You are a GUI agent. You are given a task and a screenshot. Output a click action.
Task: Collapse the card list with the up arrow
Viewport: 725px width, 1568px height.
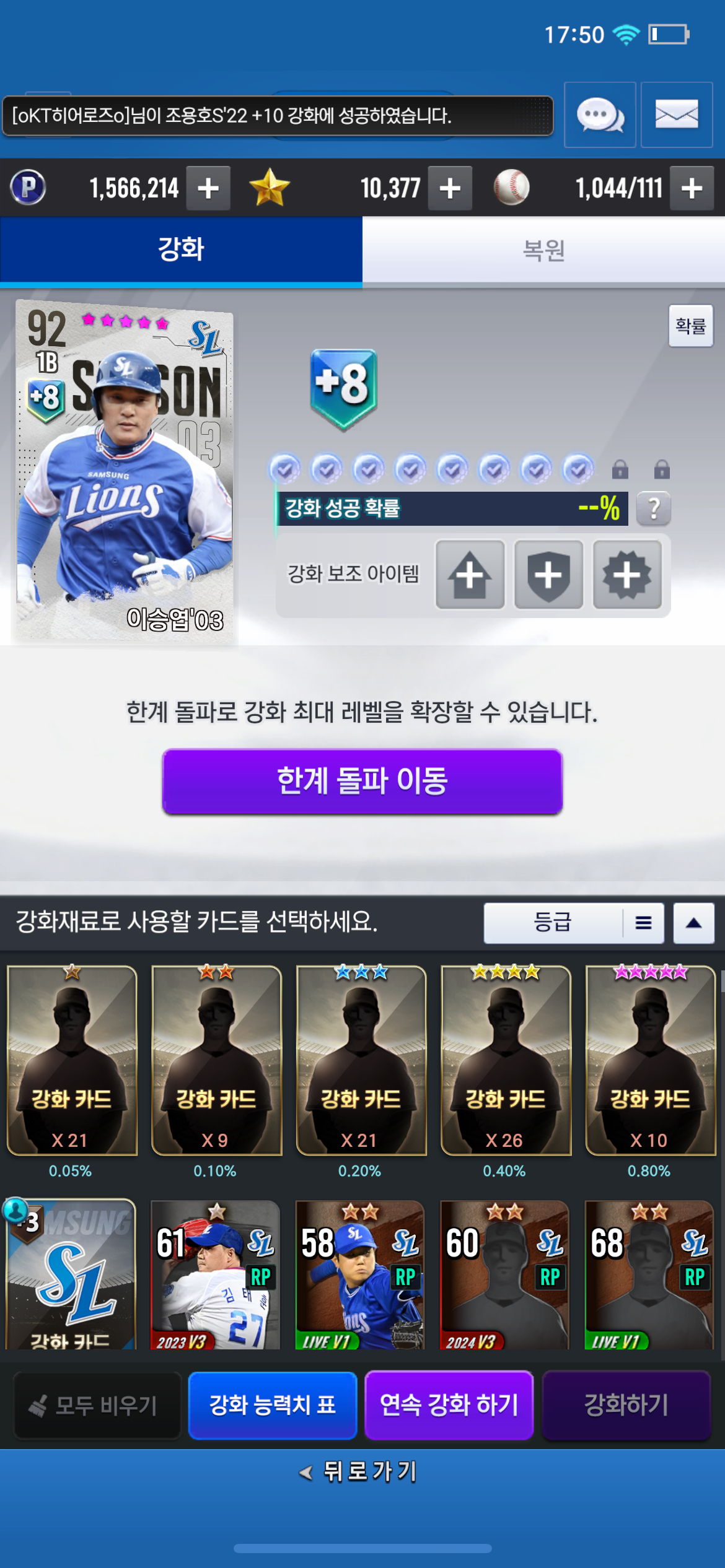pyautogui.click(x=693, y=923)
